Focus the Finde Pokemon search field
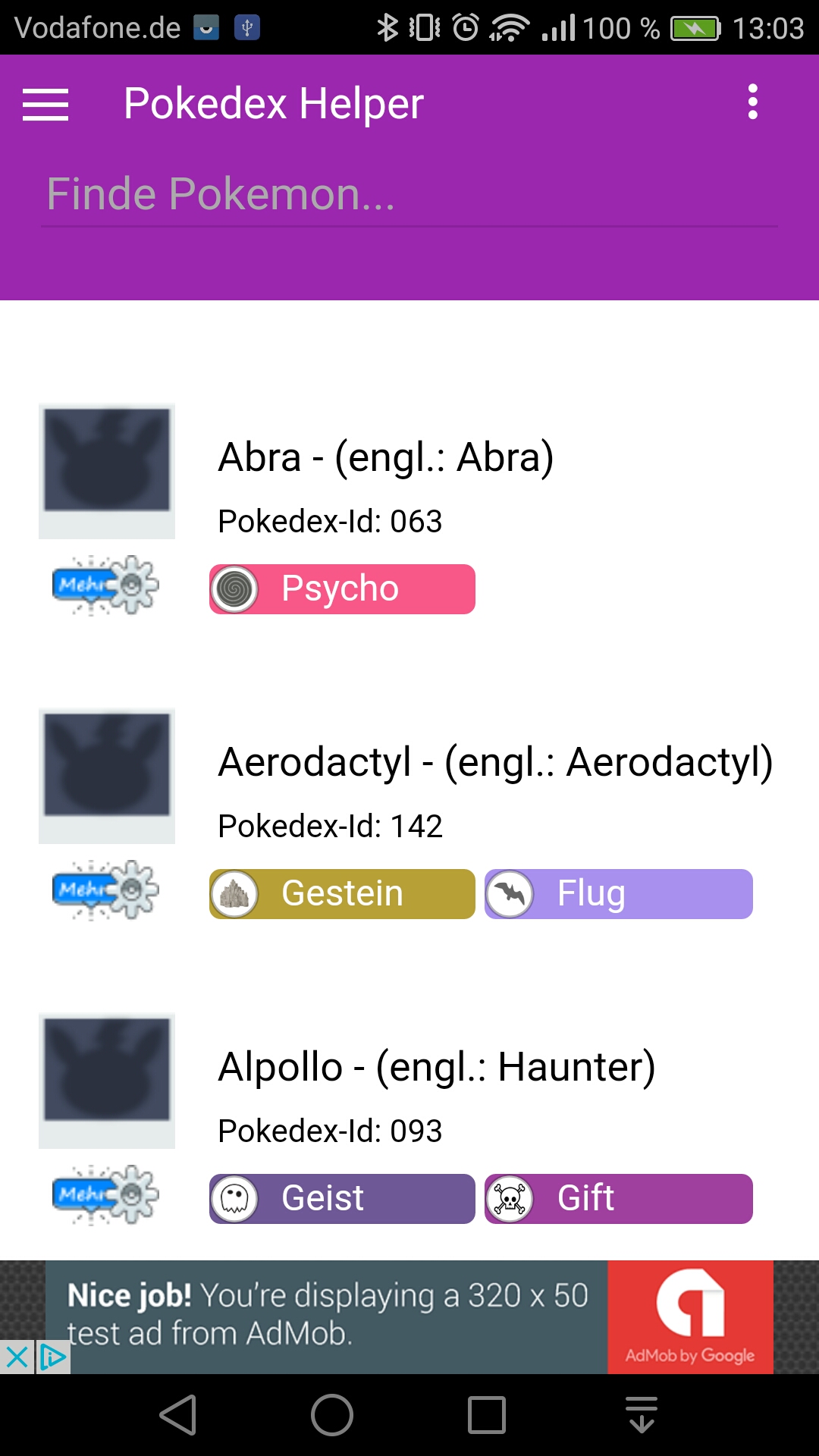Screen dimensions: 819x1456 coord(409,195)
